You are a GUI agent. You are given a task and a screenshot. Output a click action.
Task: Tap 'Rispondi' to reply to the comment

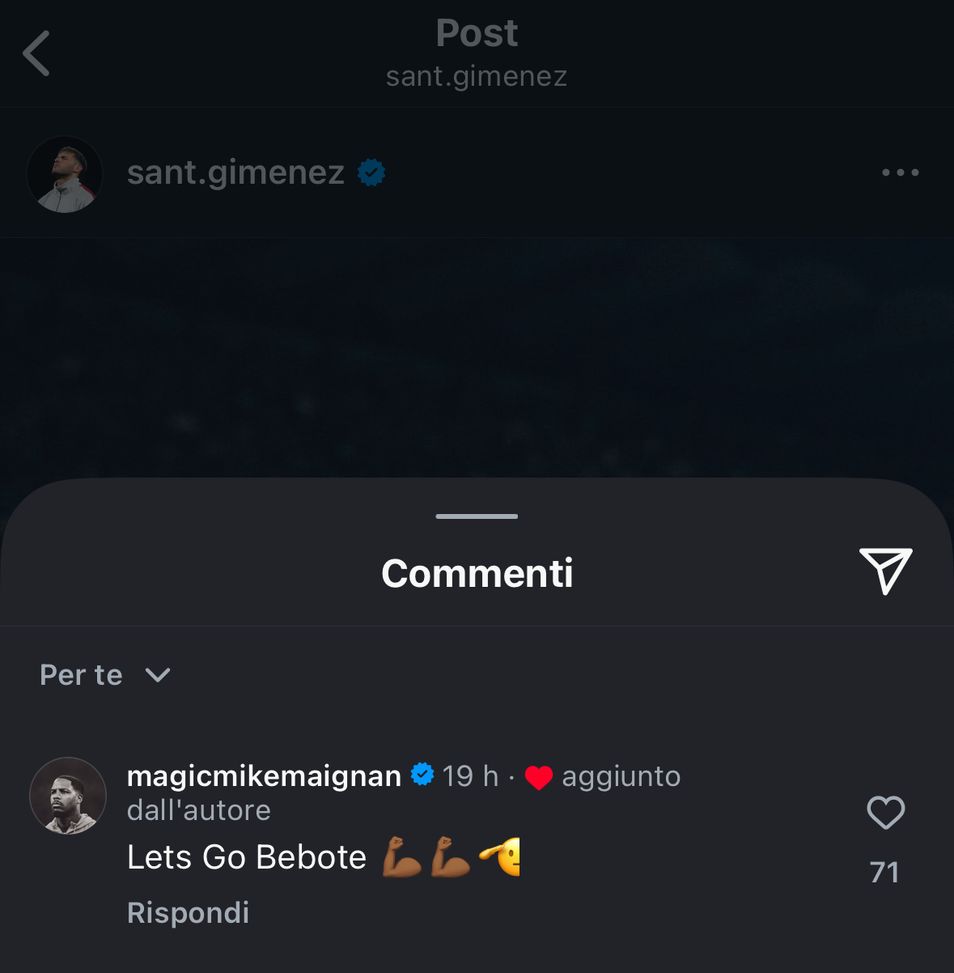coord(187,911)
